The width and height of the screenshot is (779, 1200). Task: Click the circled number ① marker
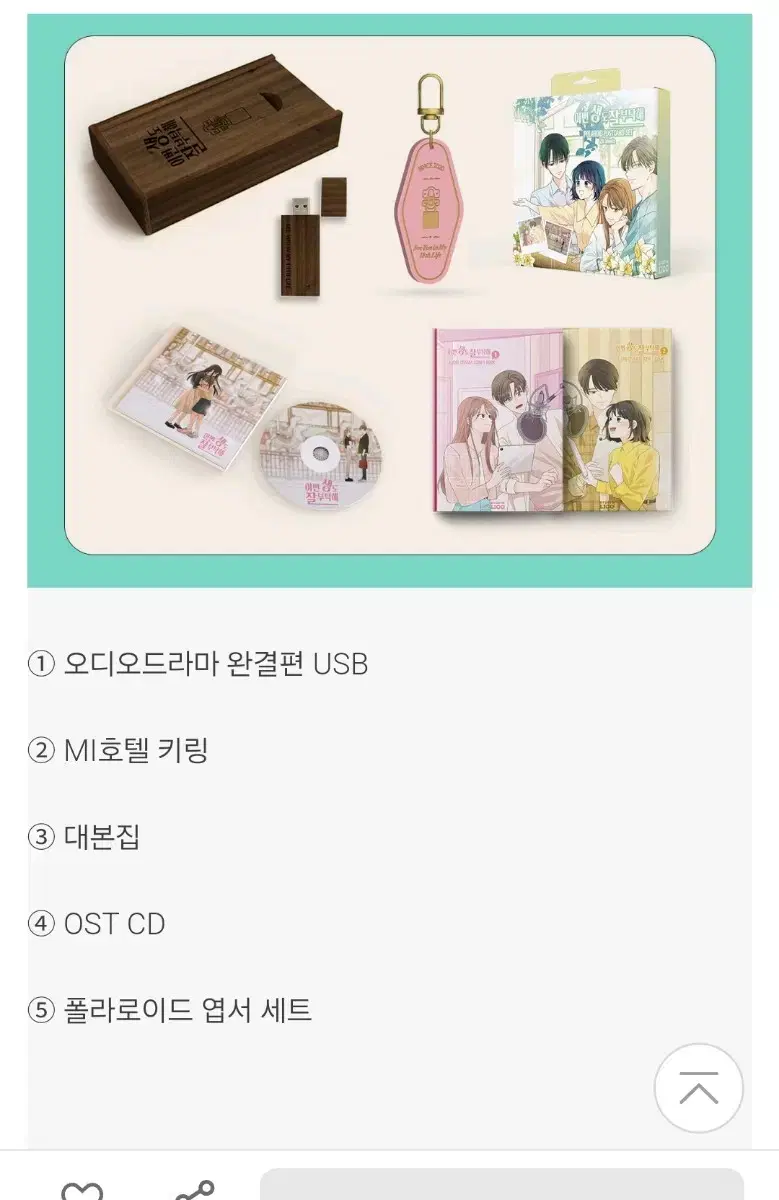[x=42, y=662]
